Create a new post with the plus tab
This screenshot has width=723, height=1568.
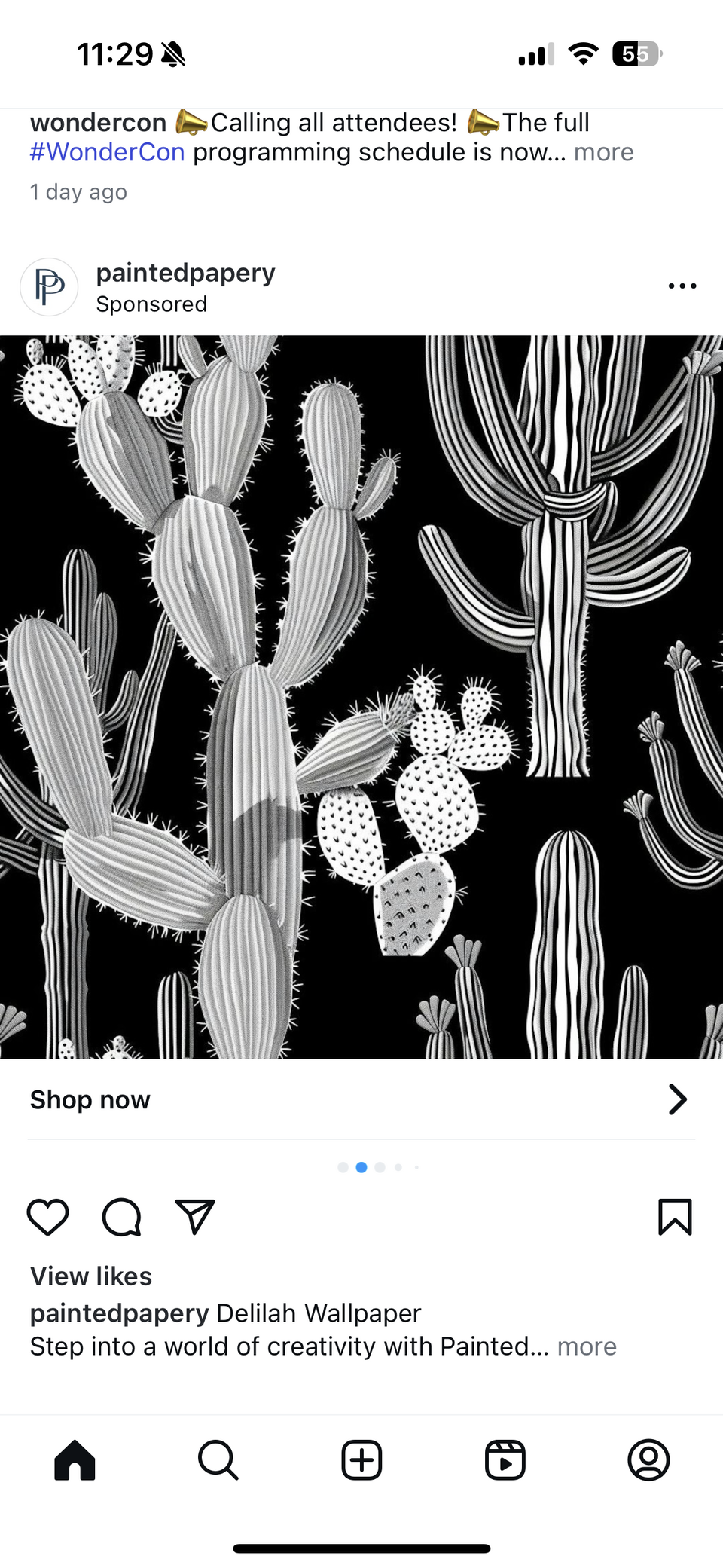tap(361, 1460)
